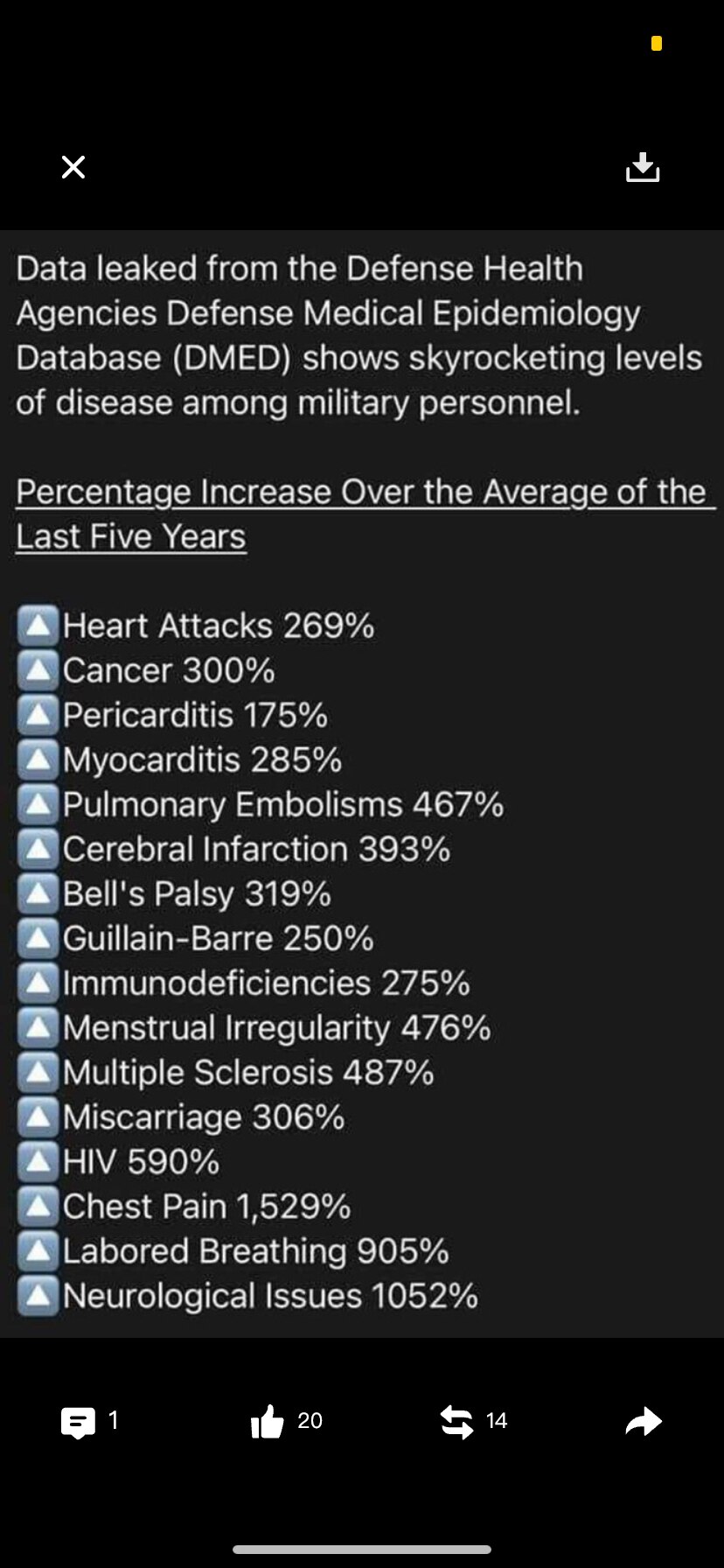The image size is (724, 1568).
Task: Download this image
Action: coord(643,167)
